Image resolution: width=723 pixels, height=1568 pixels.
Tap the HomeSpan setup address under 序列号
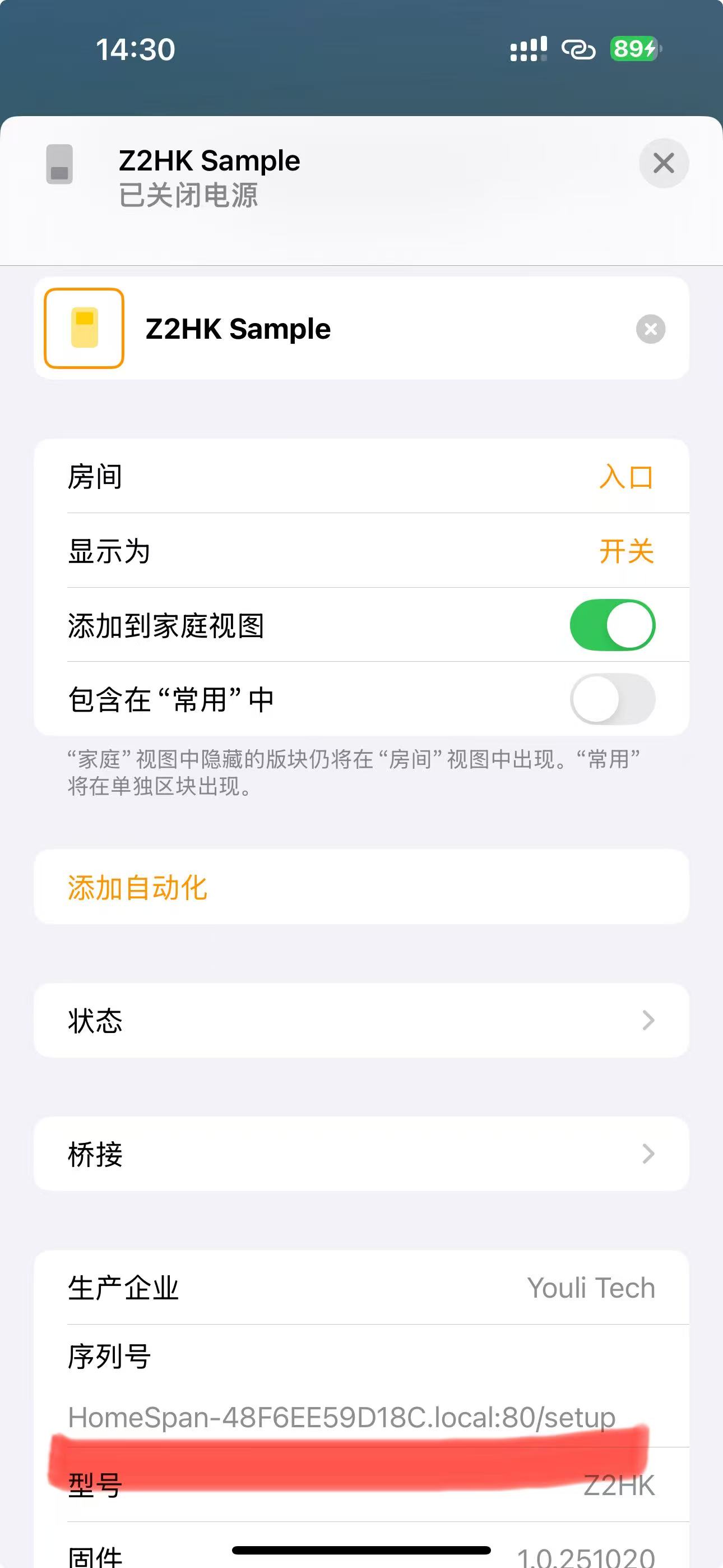tap(341, 1416)
